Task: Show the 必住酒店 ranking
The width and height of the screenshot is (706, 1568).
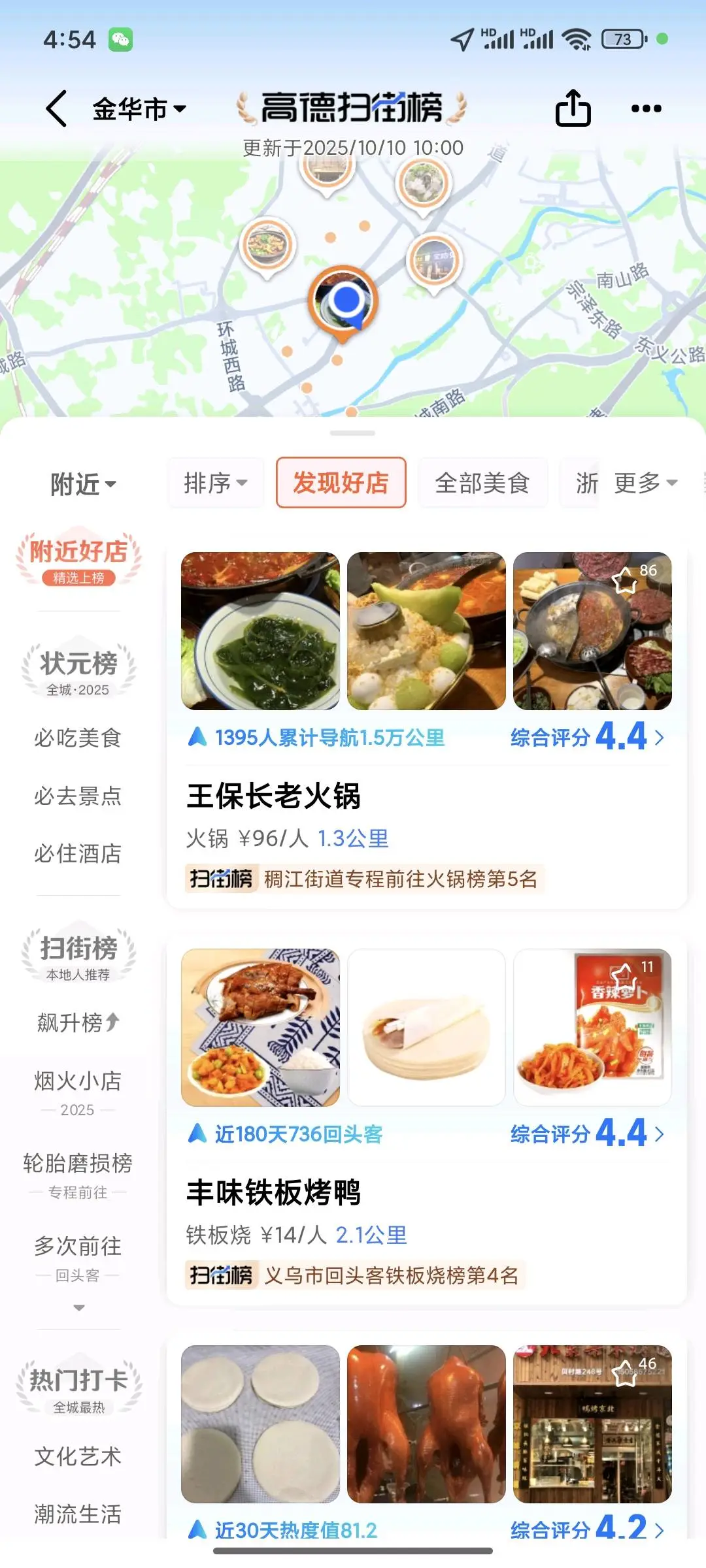Action: click(78, 853)
